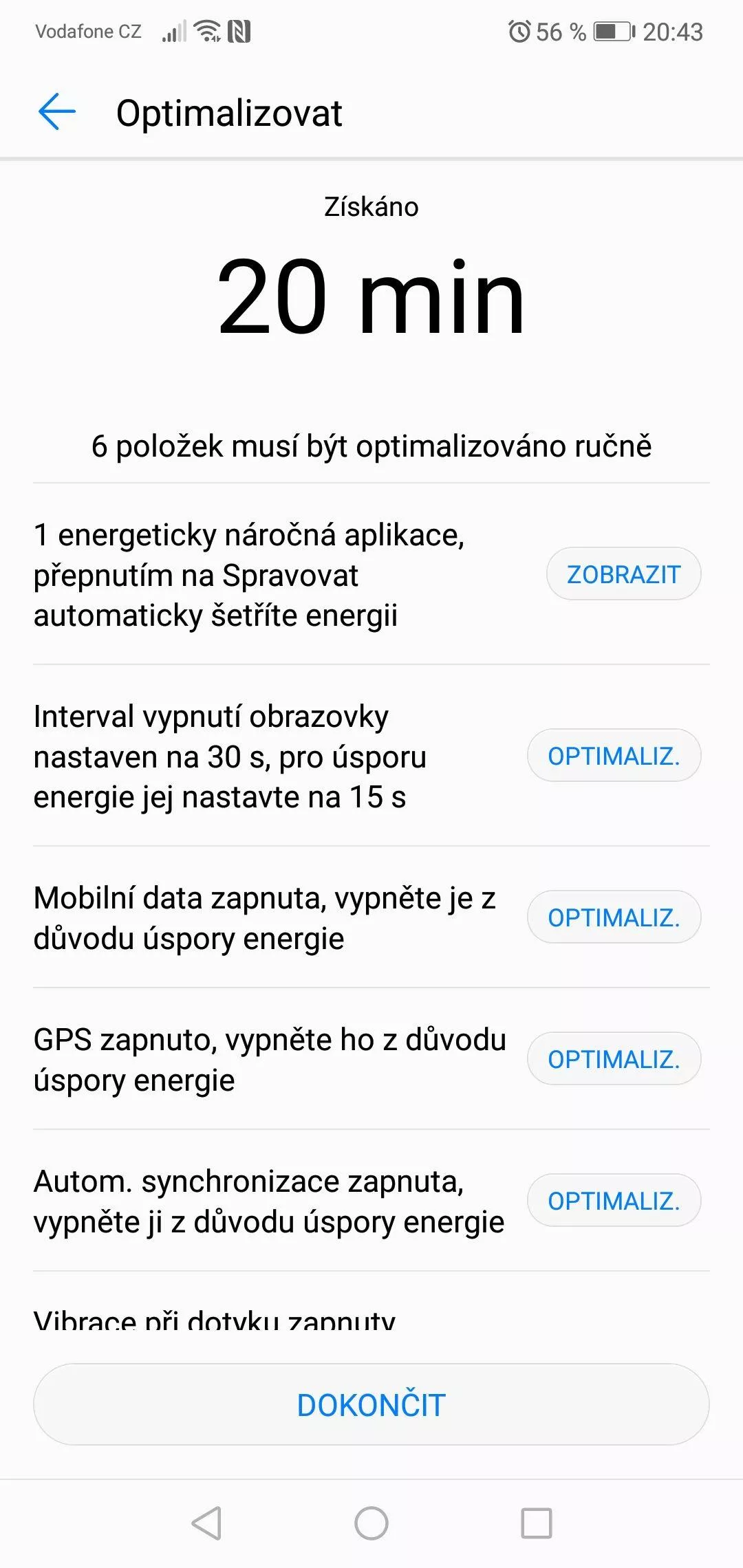This screenshot has height=1568, width=743.
Task: Optimize the GPS setting
Action: (x=614, y=1058)
